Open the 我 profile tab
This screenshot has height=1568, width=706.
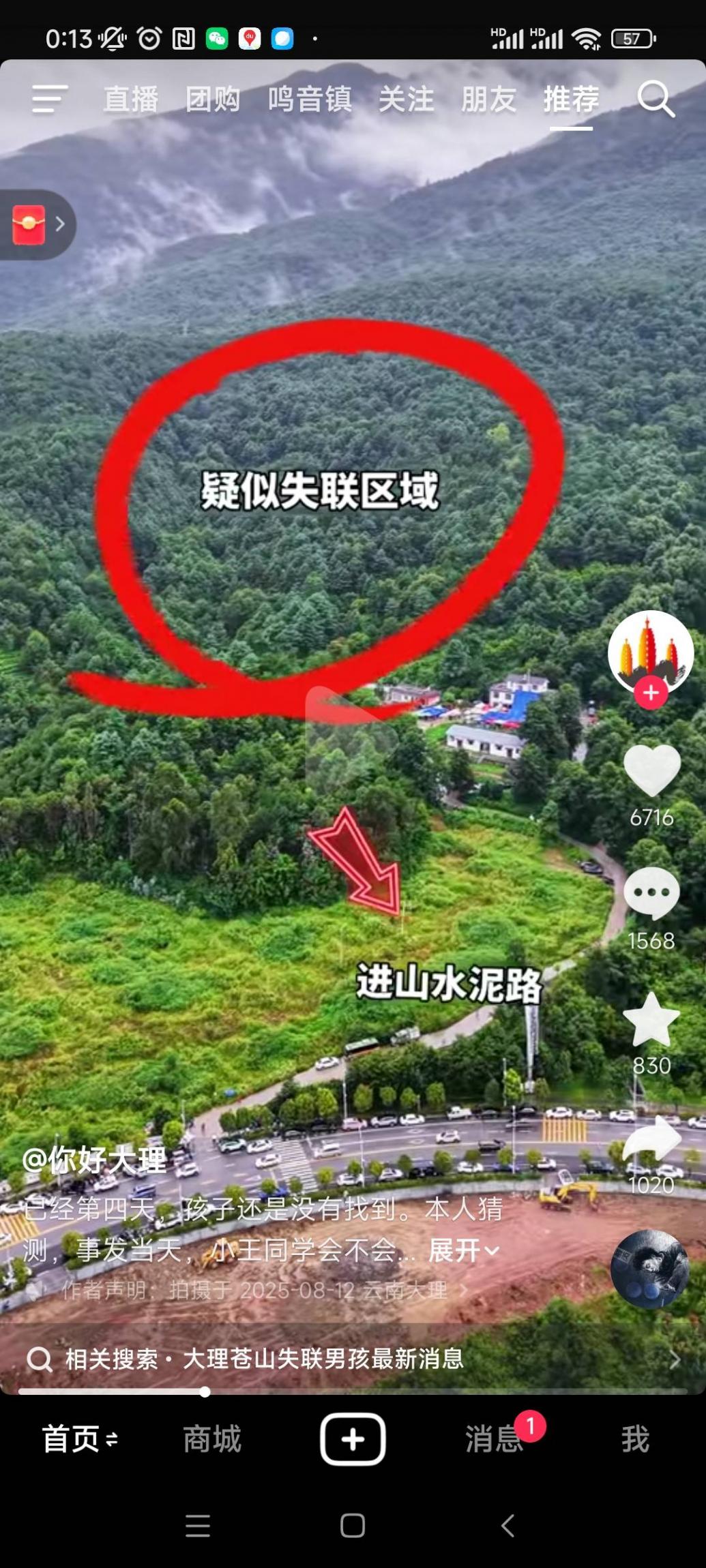(x=634, y=1438)
